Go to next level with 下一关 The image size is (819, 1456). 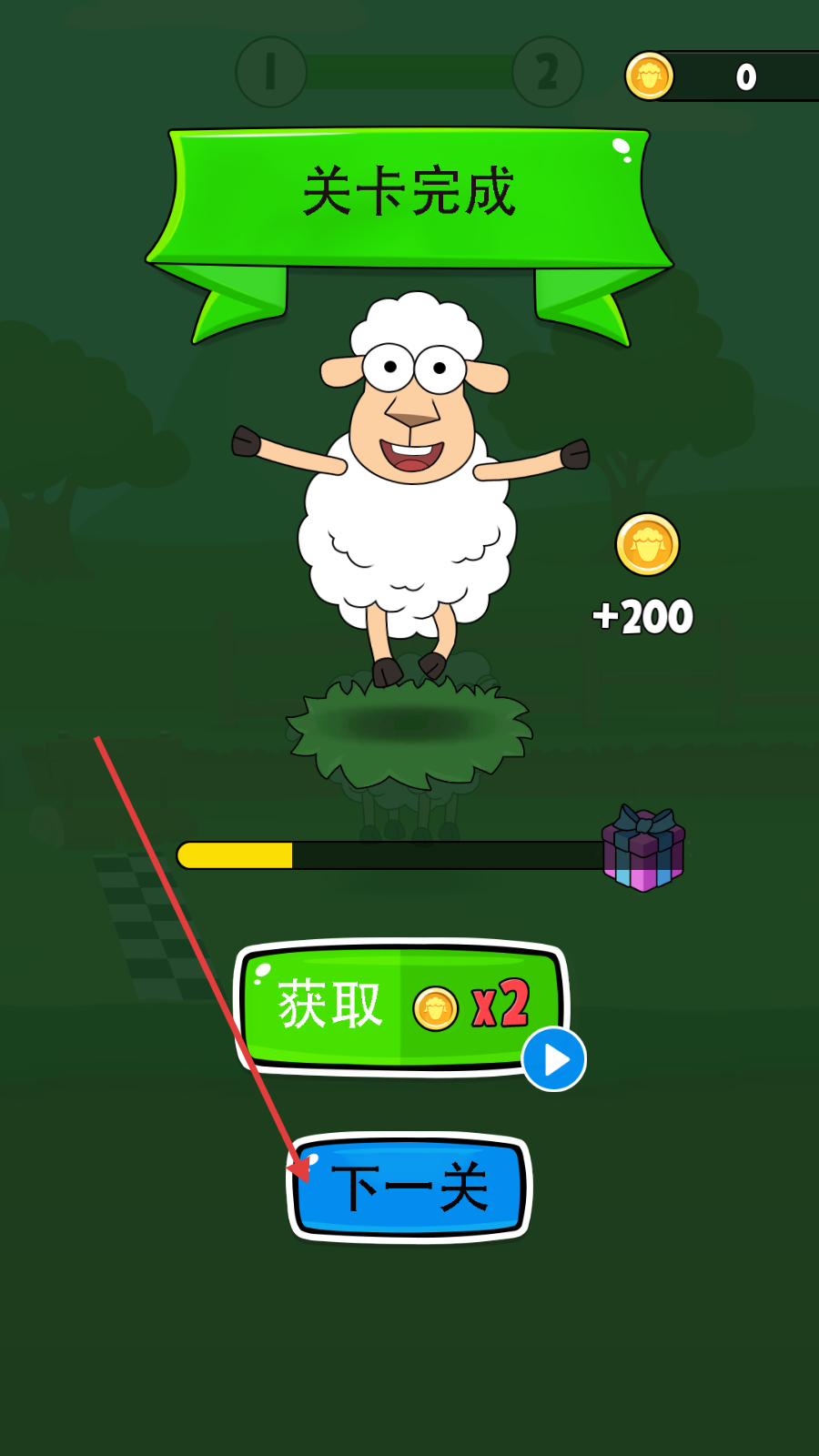409,1188
